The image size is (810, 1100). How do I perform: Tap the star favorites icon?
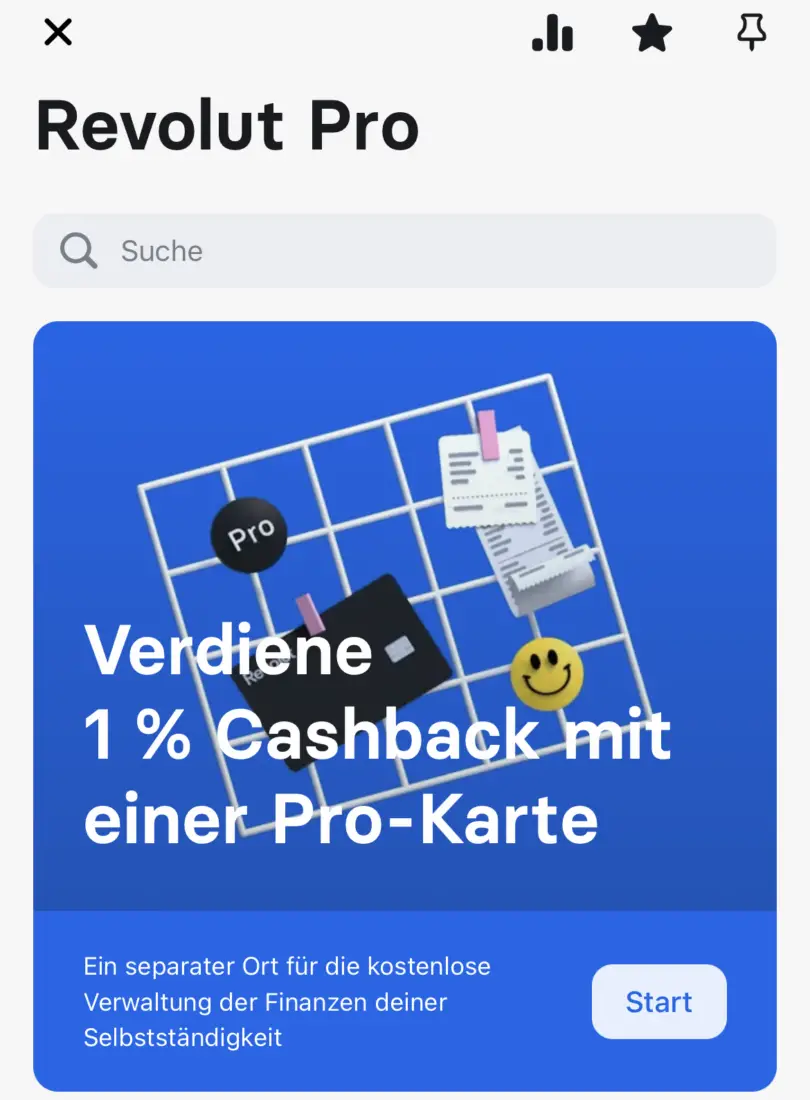tap(652, 34)
